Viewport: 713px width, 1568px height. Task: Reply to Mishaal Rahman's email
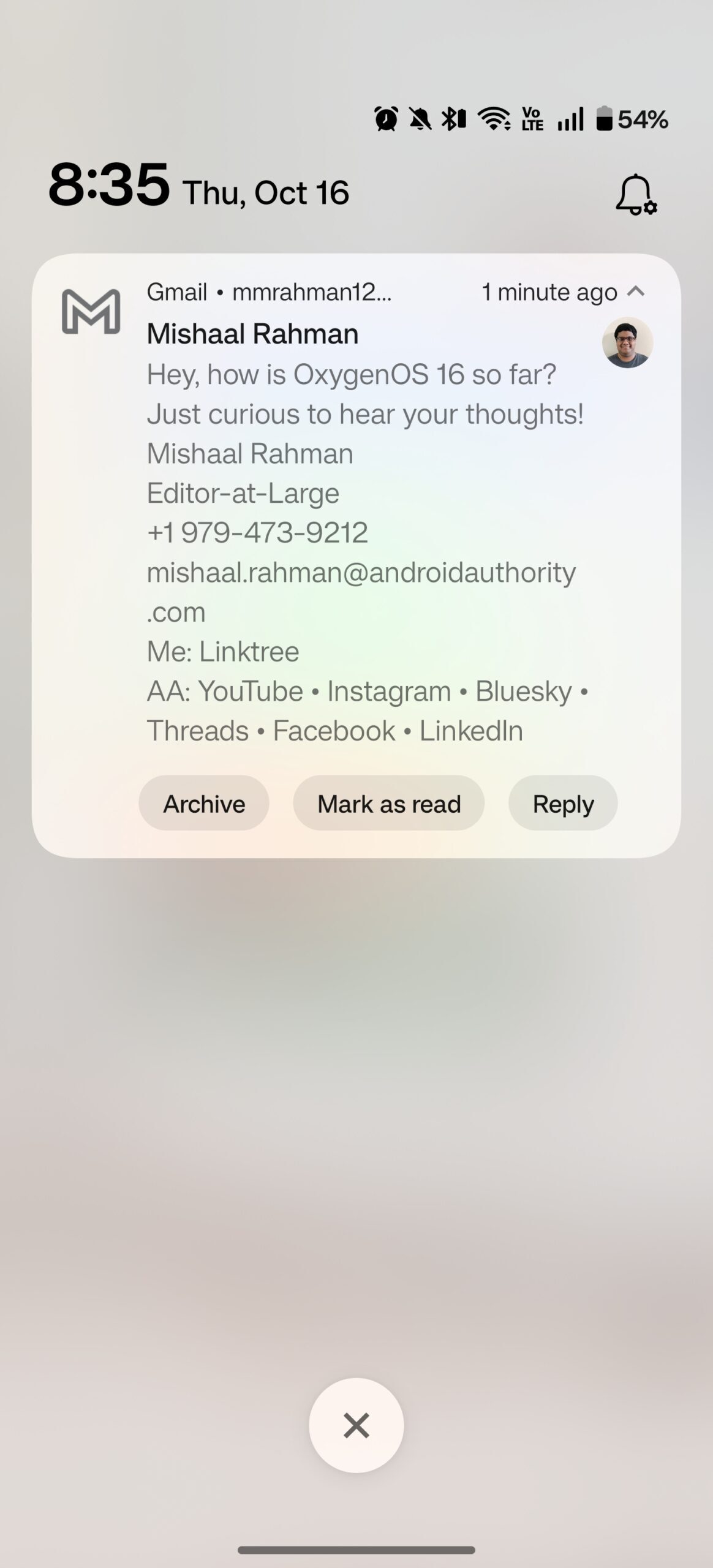click(x=562, y=803)
